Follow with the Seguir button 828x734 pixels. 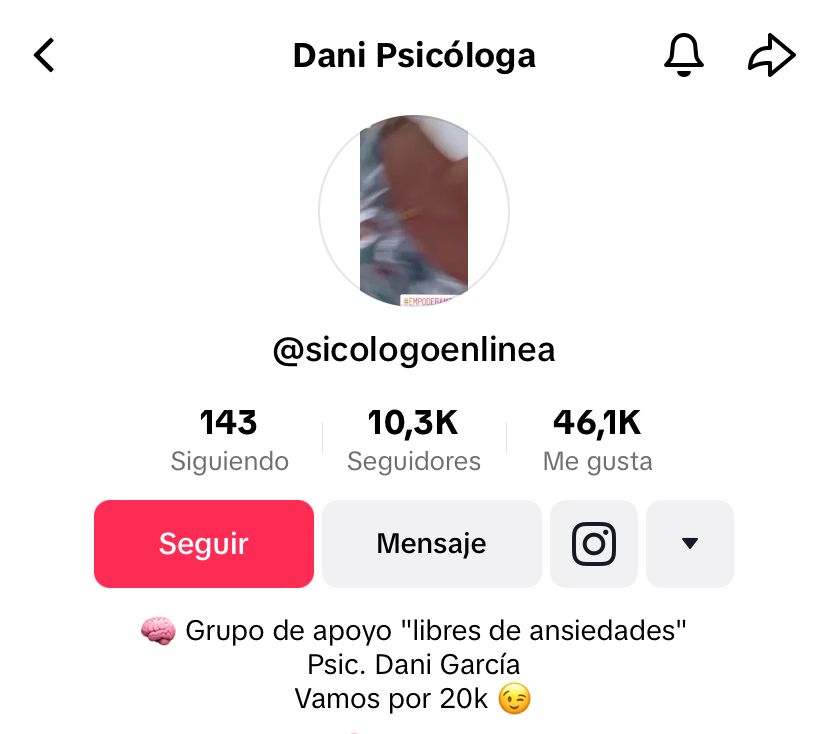[204, 544]
